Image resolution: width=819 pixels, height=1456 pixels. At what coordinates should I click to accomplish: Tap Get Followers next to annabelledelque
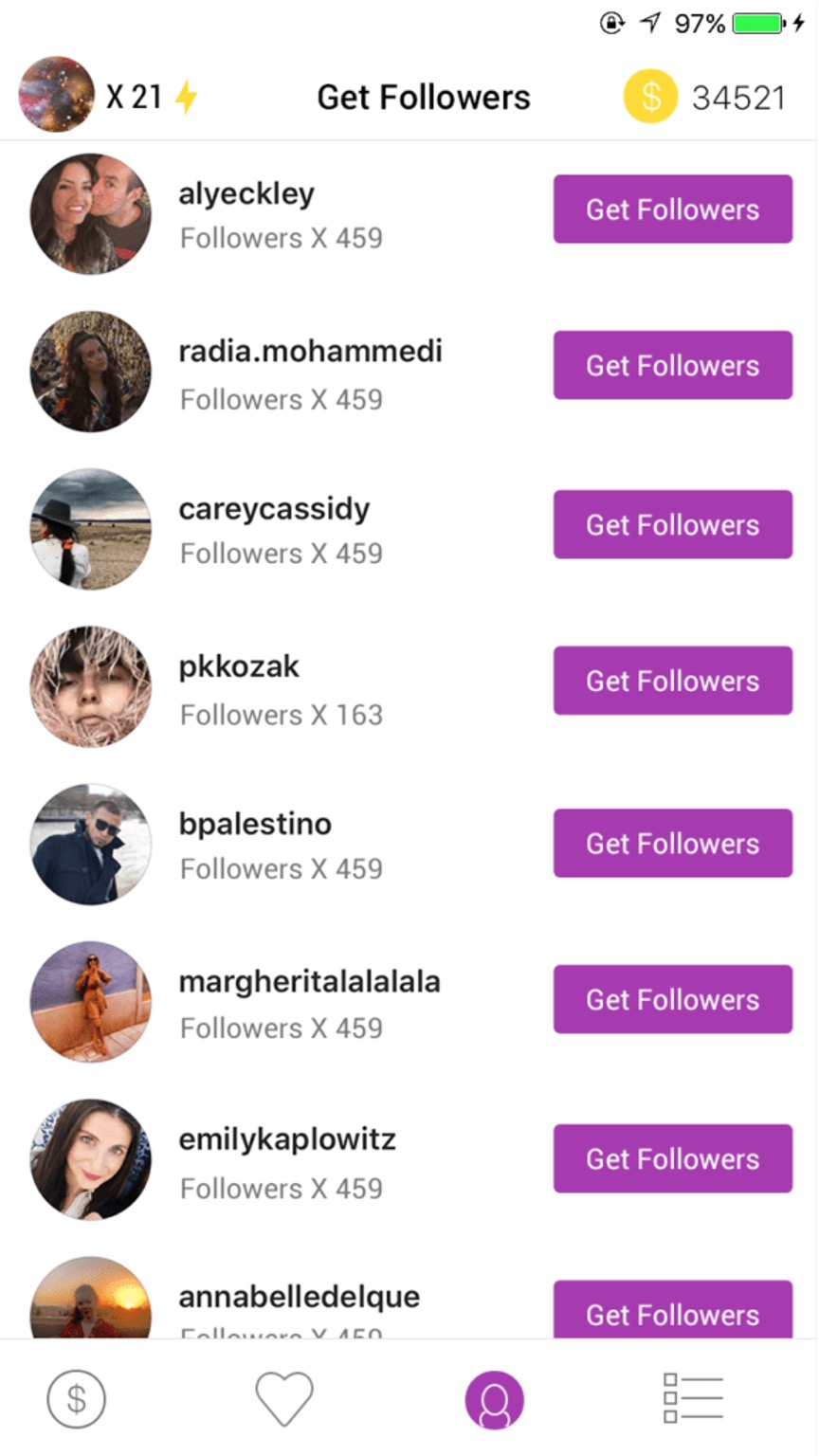(673, 1310)
